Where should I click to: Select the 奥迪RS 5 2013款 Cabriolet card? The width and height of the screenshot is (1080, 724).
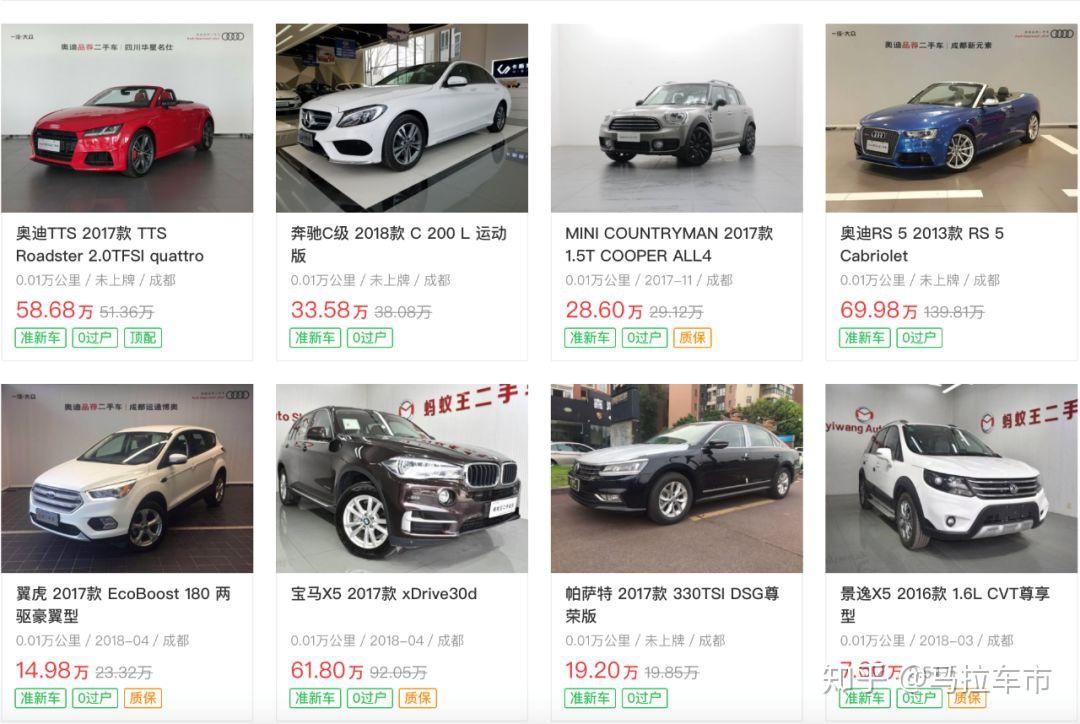click(951, 119)
